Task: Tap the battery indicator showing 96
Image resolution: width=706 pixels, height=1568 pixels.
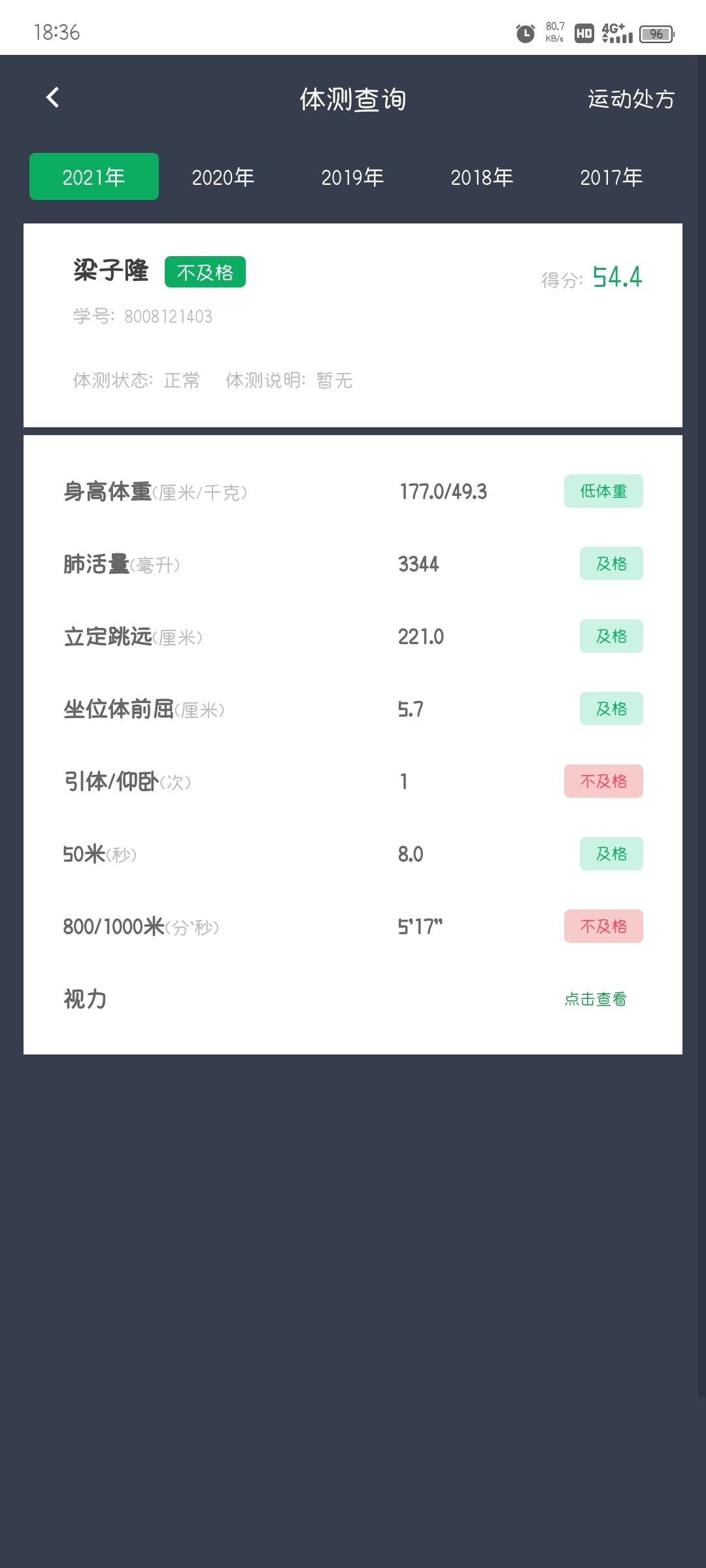Action: (x=656, y=31)
